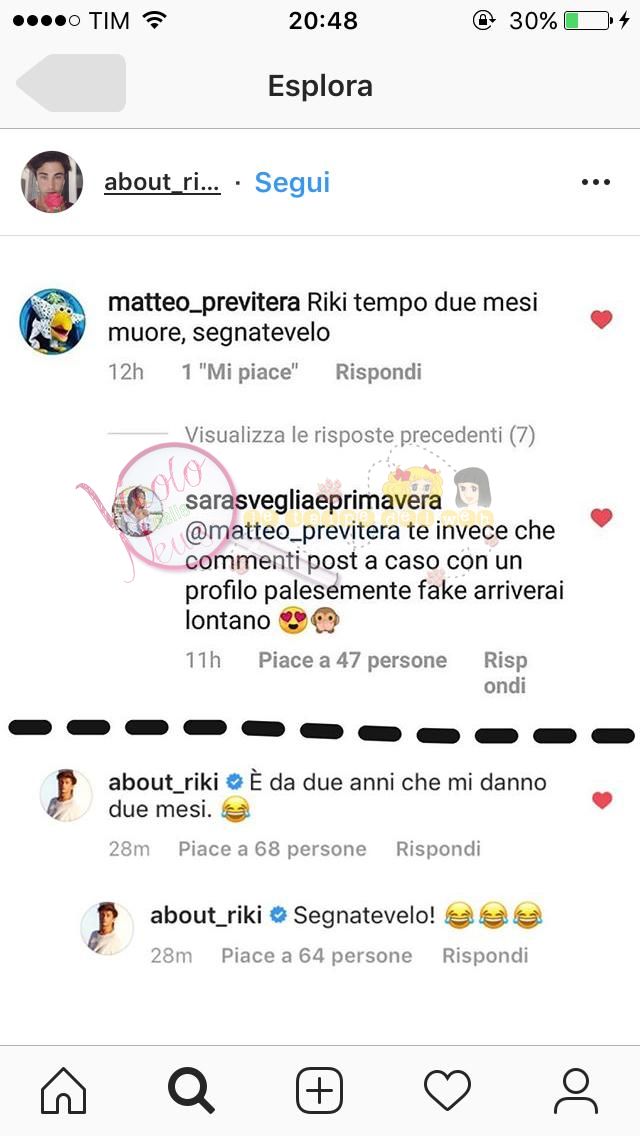
Task: Open the Search/Explore tab
Action: (x=191, y=1090)
